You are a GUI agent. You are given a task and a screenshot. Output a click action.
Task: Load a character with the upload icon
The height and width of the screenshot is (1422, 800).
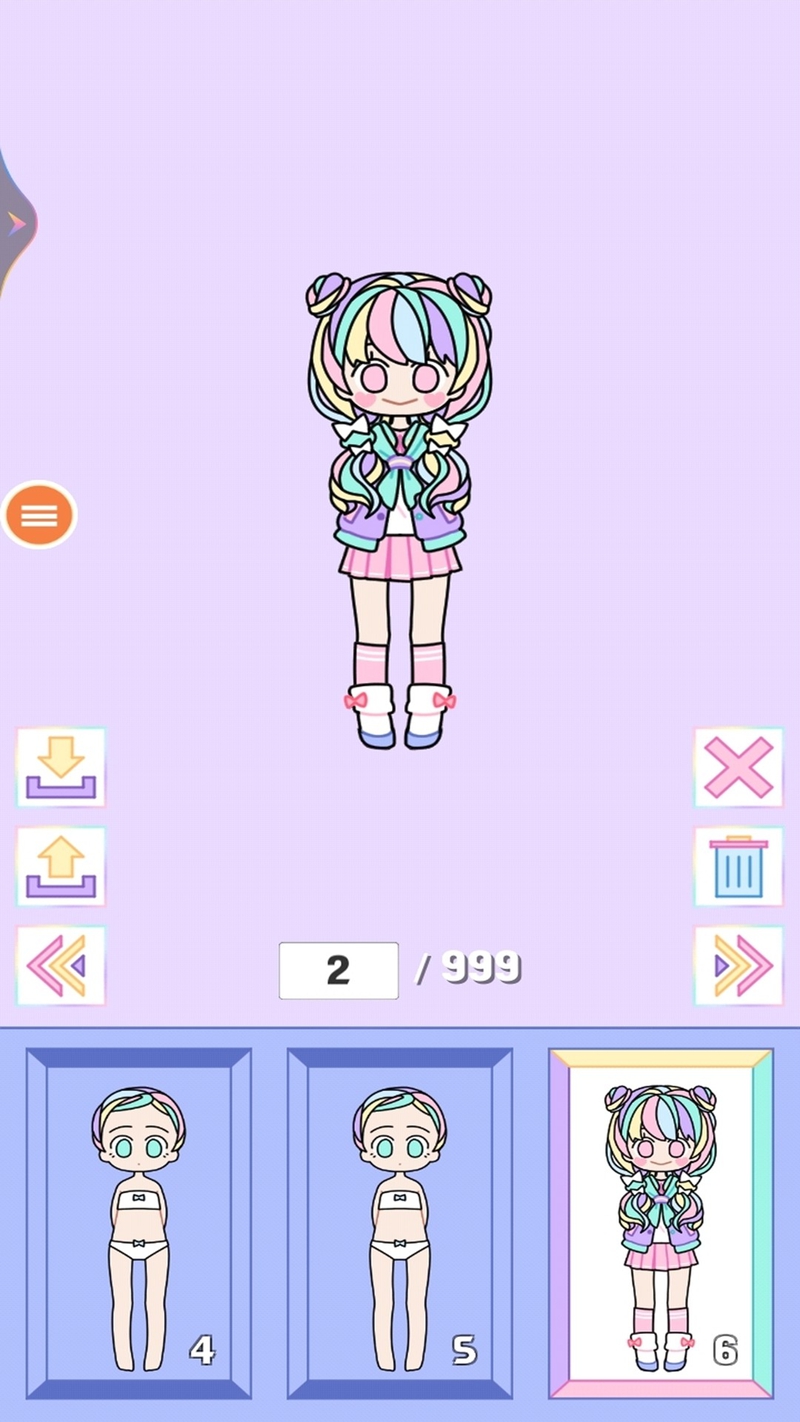coord(61,866)
